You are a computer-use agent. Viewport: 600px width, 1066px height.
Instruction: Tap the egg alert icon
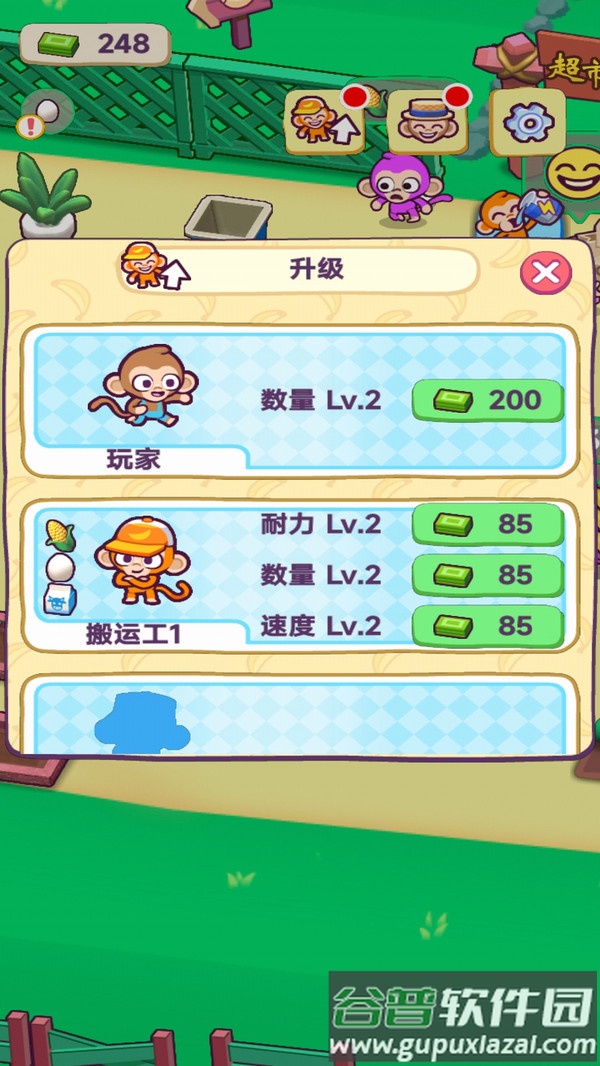coord(43,114)
